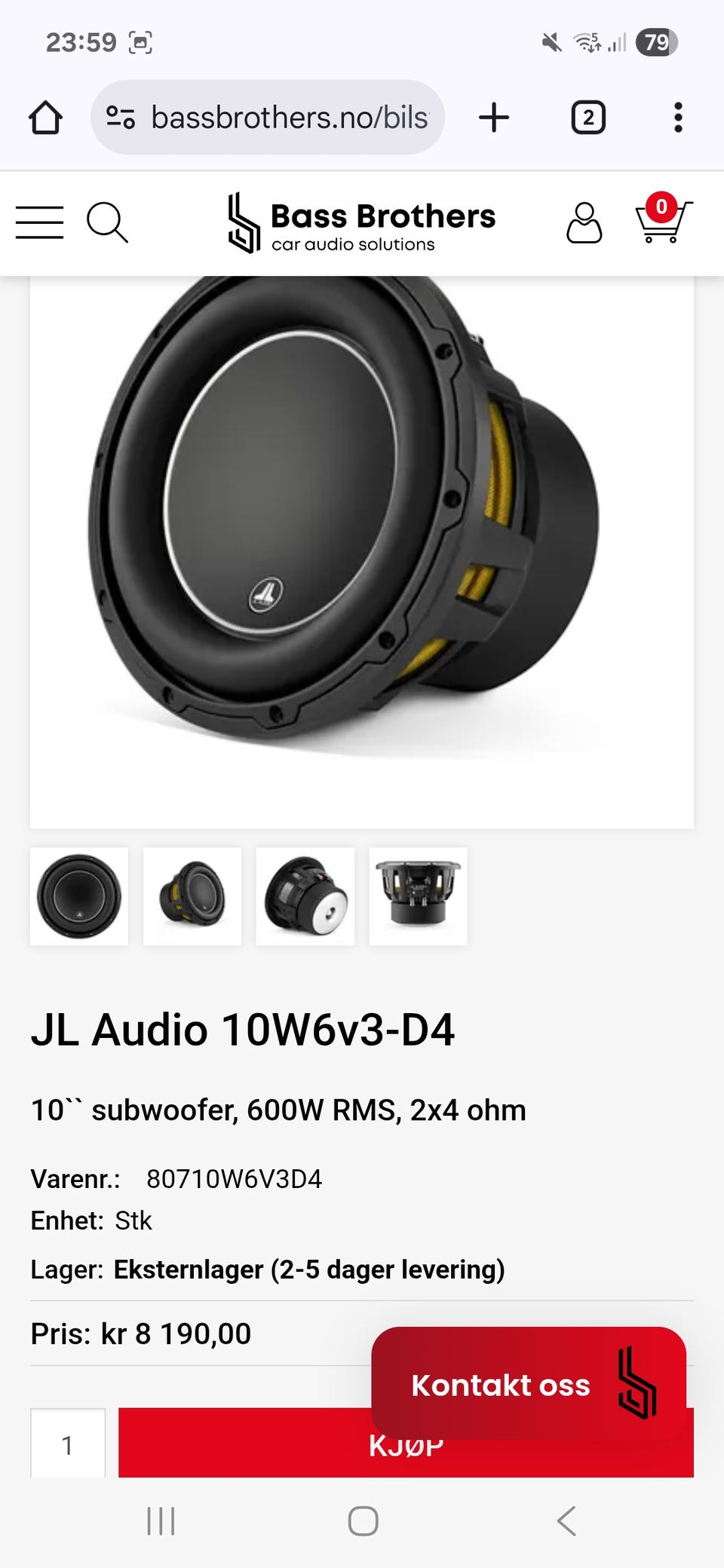
Task: Select the angled side-view subwoofer thumbnail
Action: click(x=192, y=896)
